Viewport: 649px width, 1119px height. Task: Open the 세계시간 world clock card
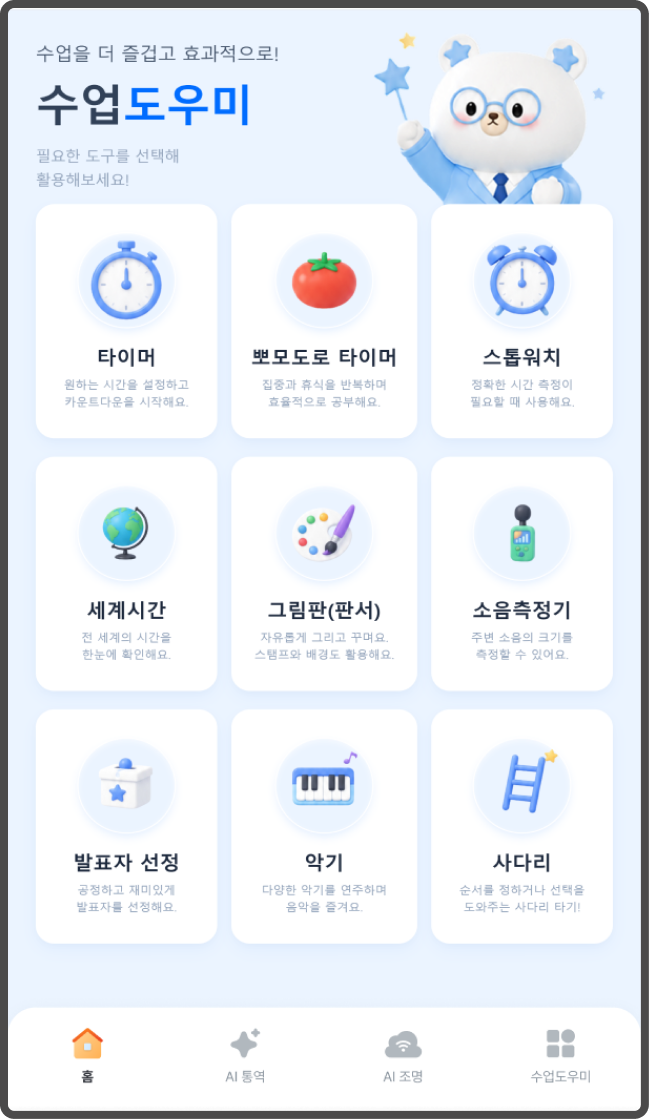(126, 574)
